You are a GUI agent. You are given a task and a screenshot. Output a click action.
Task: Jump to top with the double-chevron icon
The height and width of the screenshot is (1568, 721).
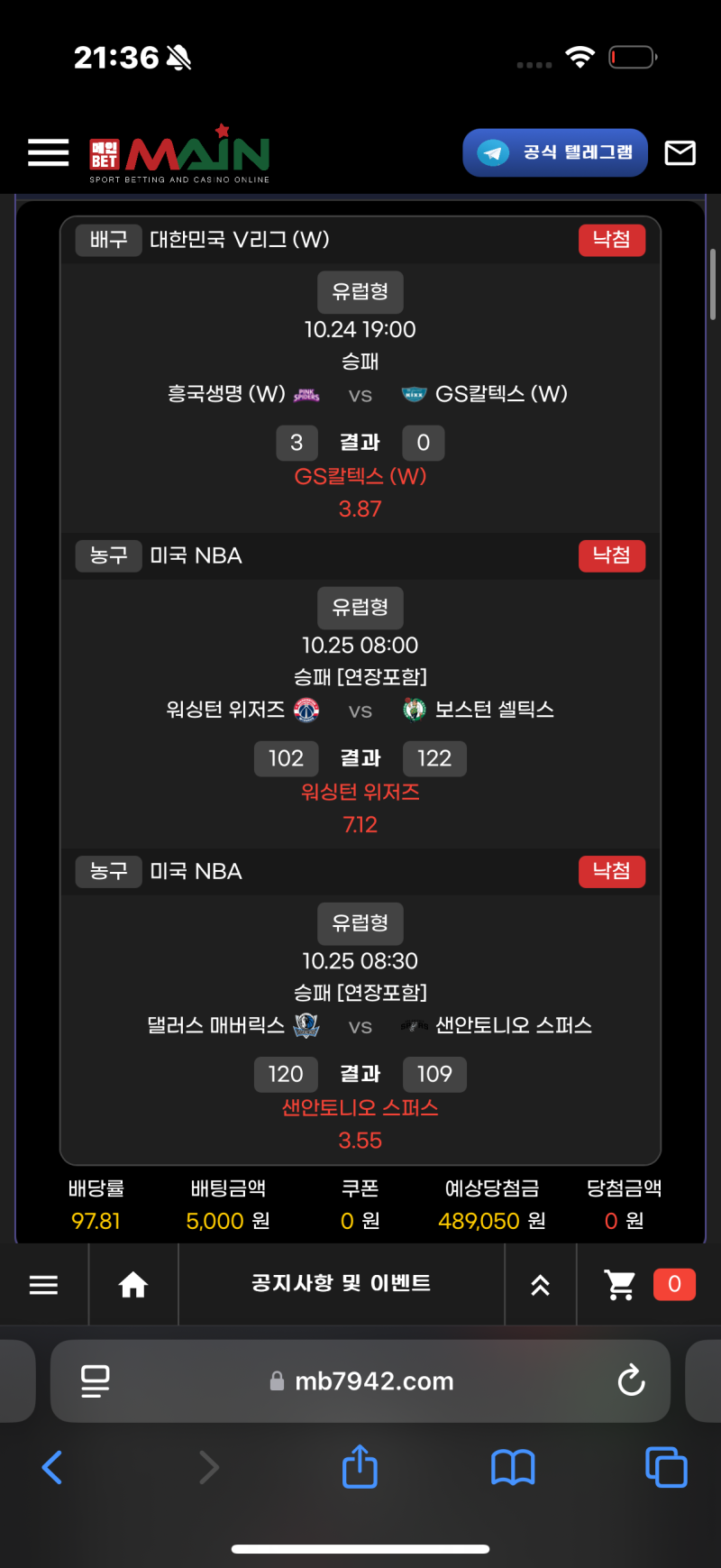(x=540, y=1285)
